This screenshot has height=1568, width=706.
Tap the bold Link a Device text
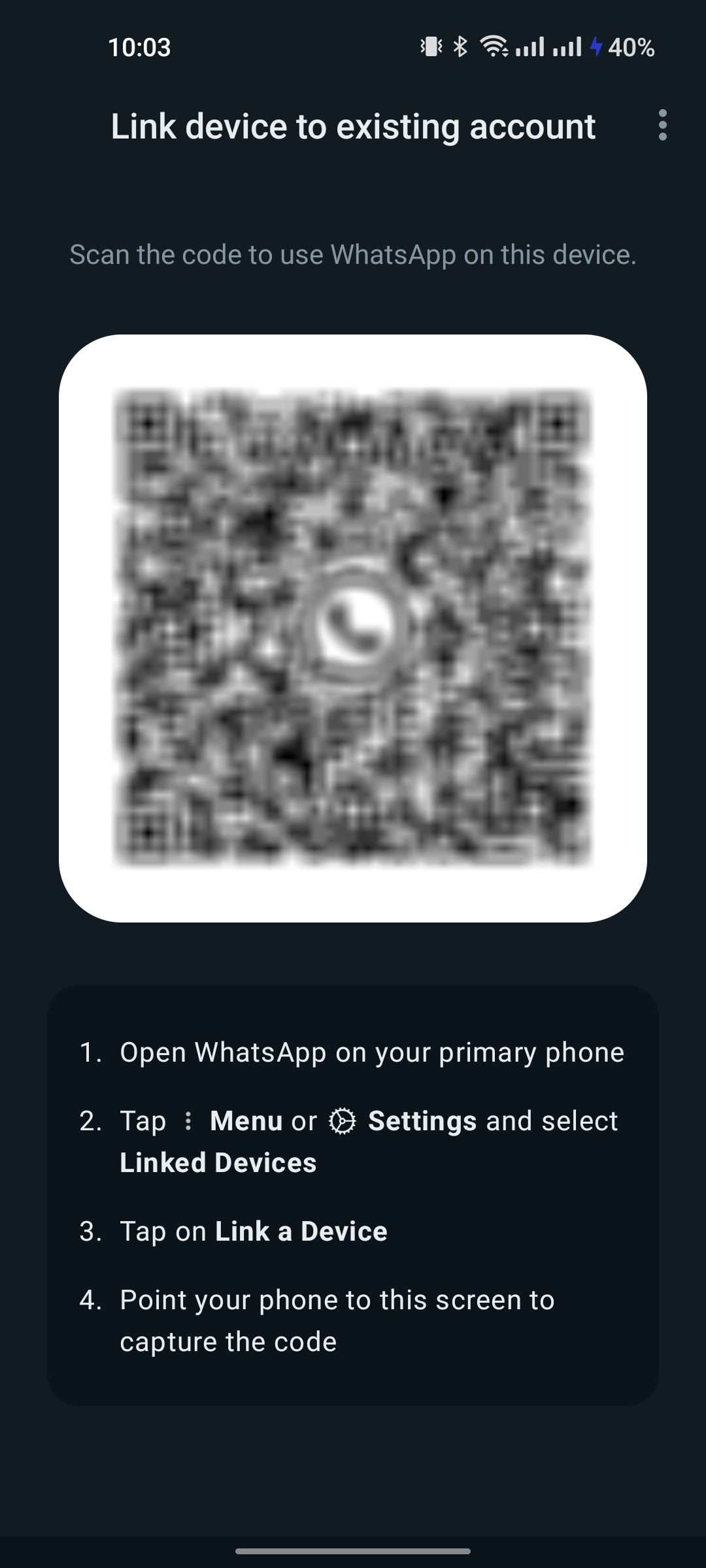pos(300,1230)
